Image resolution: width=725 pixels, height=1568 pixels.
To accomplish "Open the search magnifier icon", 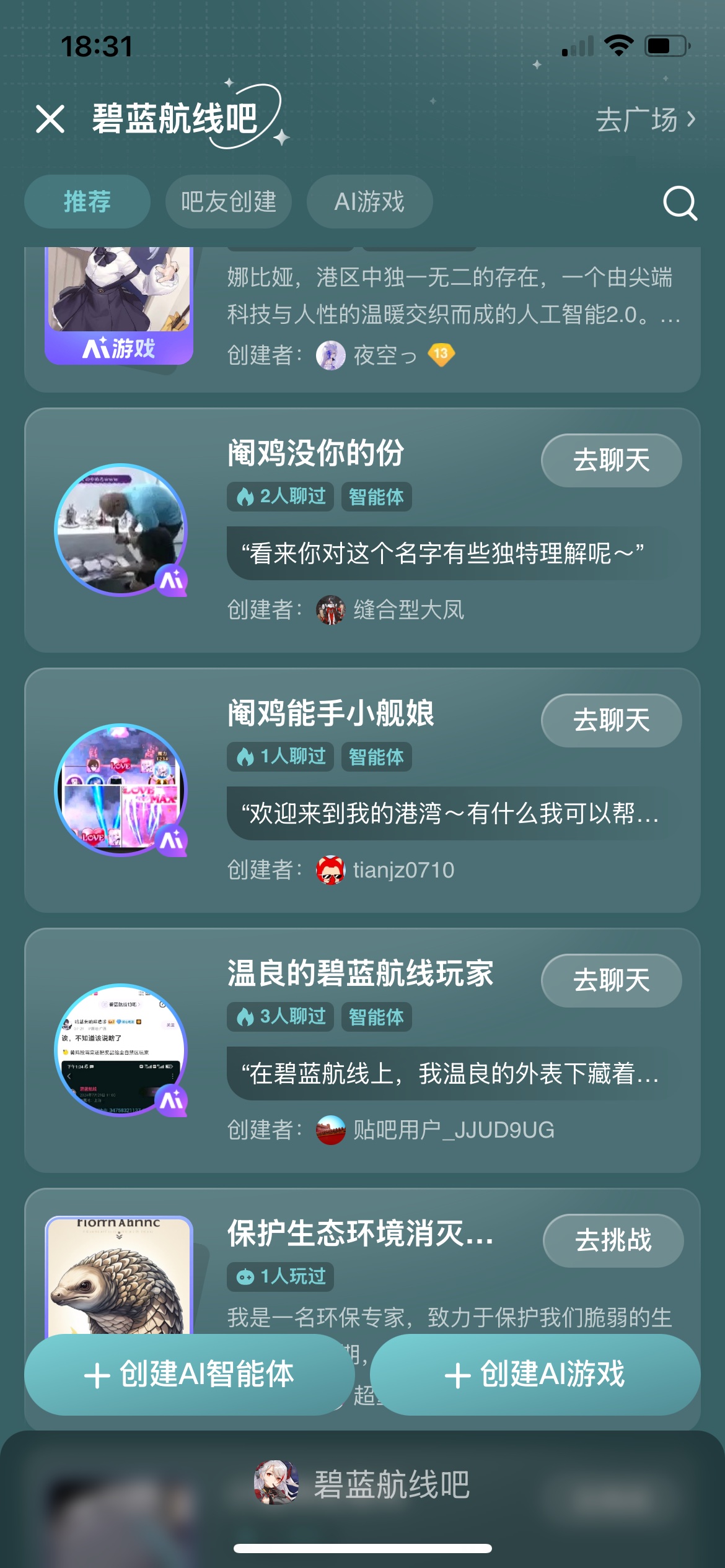I will 680,203.
